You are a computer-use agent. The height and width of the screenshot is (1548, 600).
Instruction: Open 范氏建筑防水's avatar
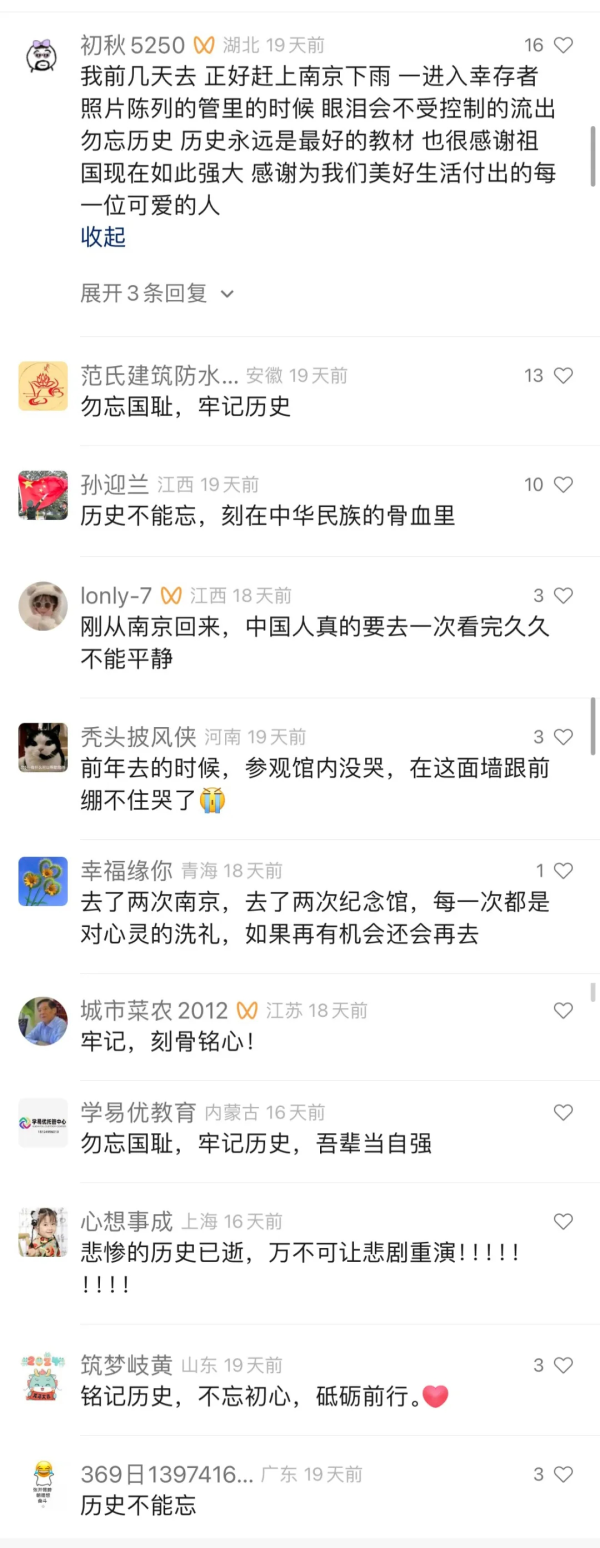tap(43, 386)
